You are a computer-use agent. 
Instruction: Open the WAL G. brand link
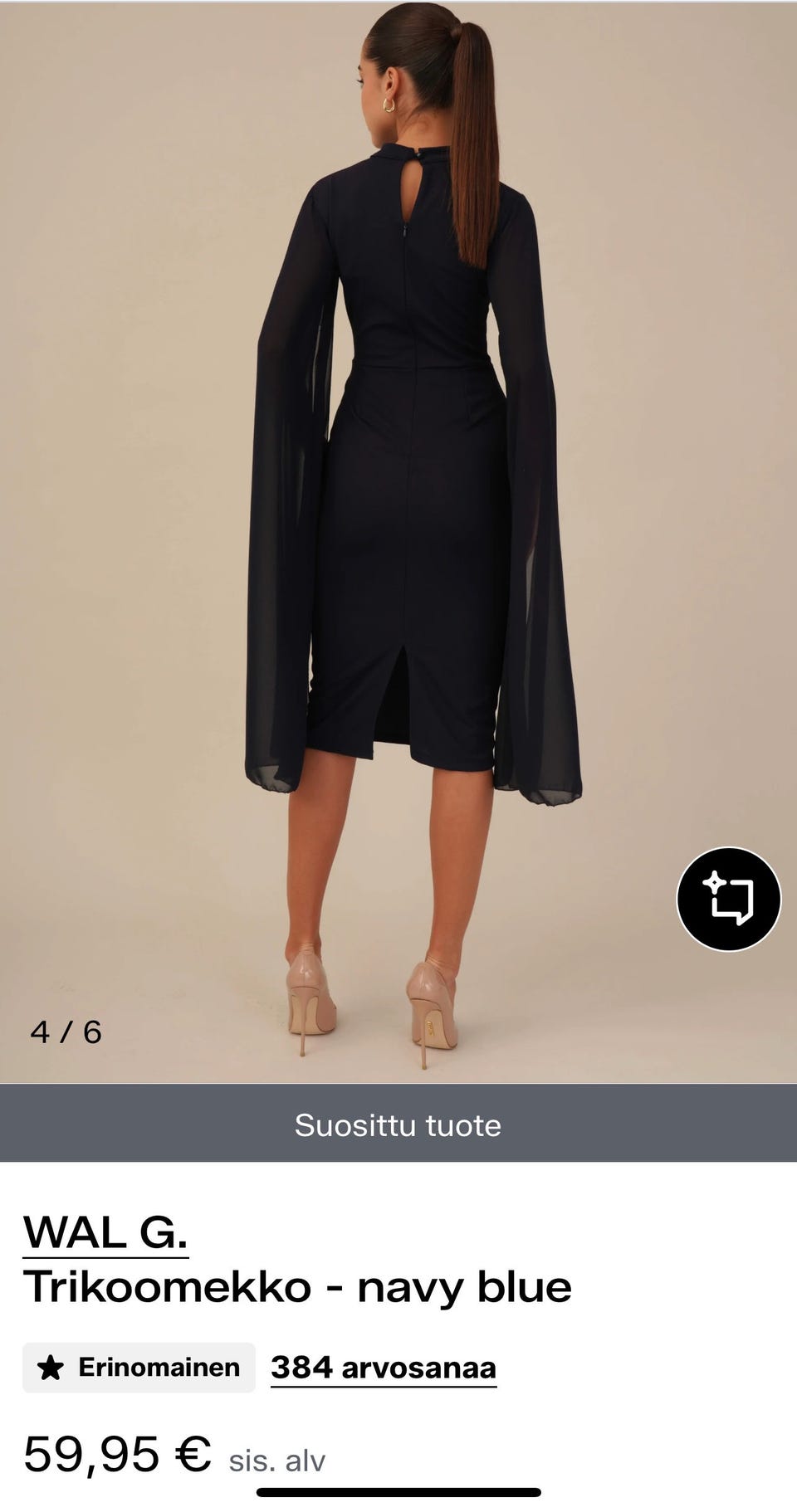pyautogui.click(x=105, y=1232)
